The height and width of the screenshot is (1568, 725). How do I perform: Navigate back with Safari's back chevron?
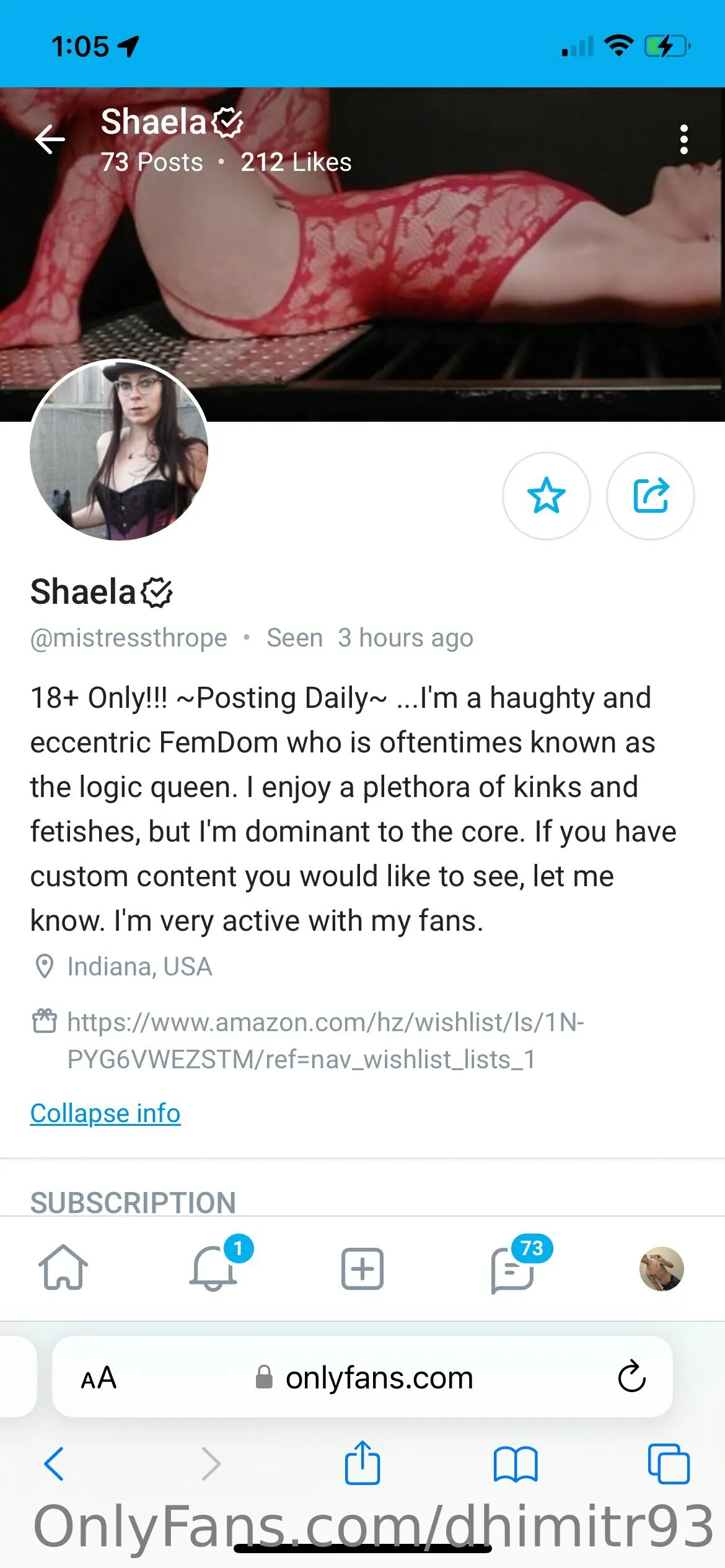55,1464
